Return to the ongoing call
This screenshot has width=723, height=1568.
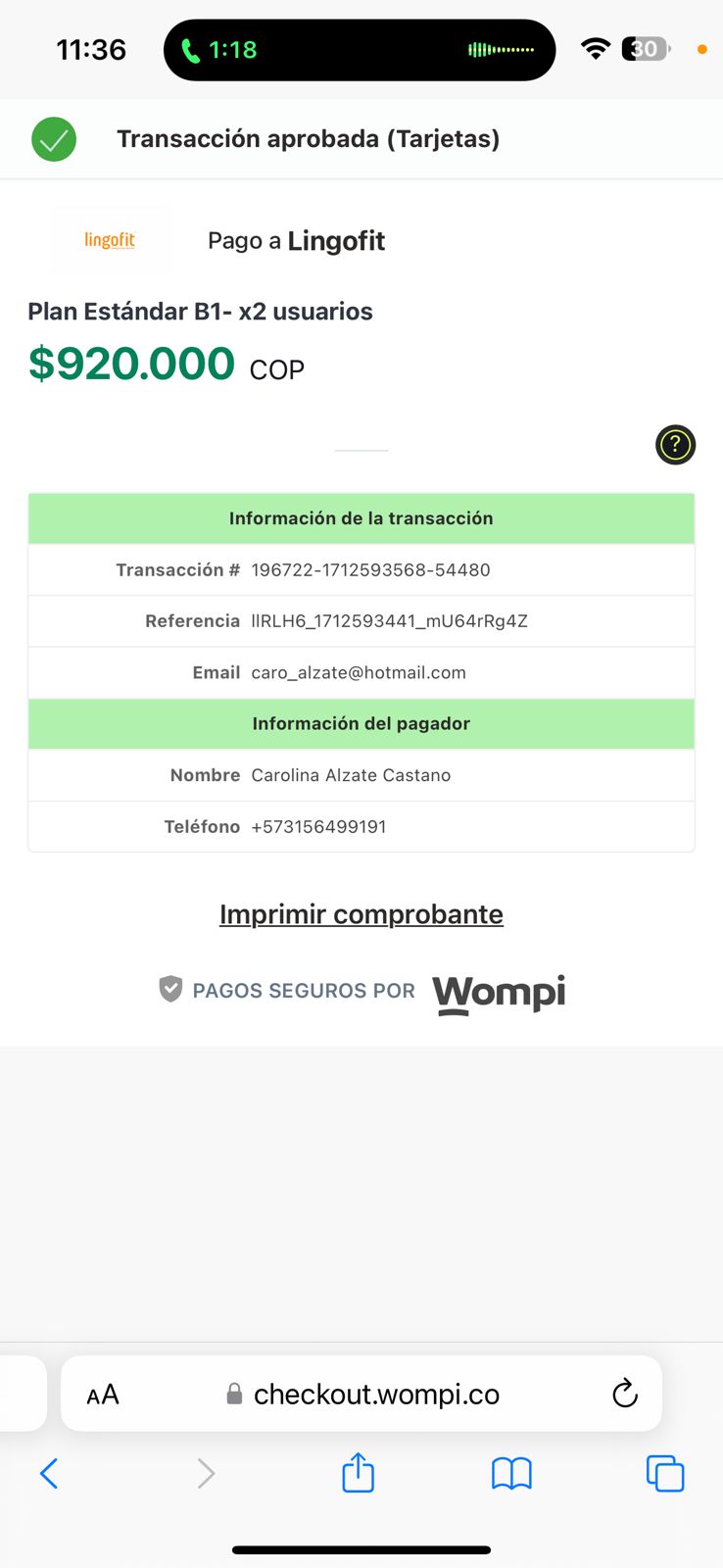tap(220, 50)
